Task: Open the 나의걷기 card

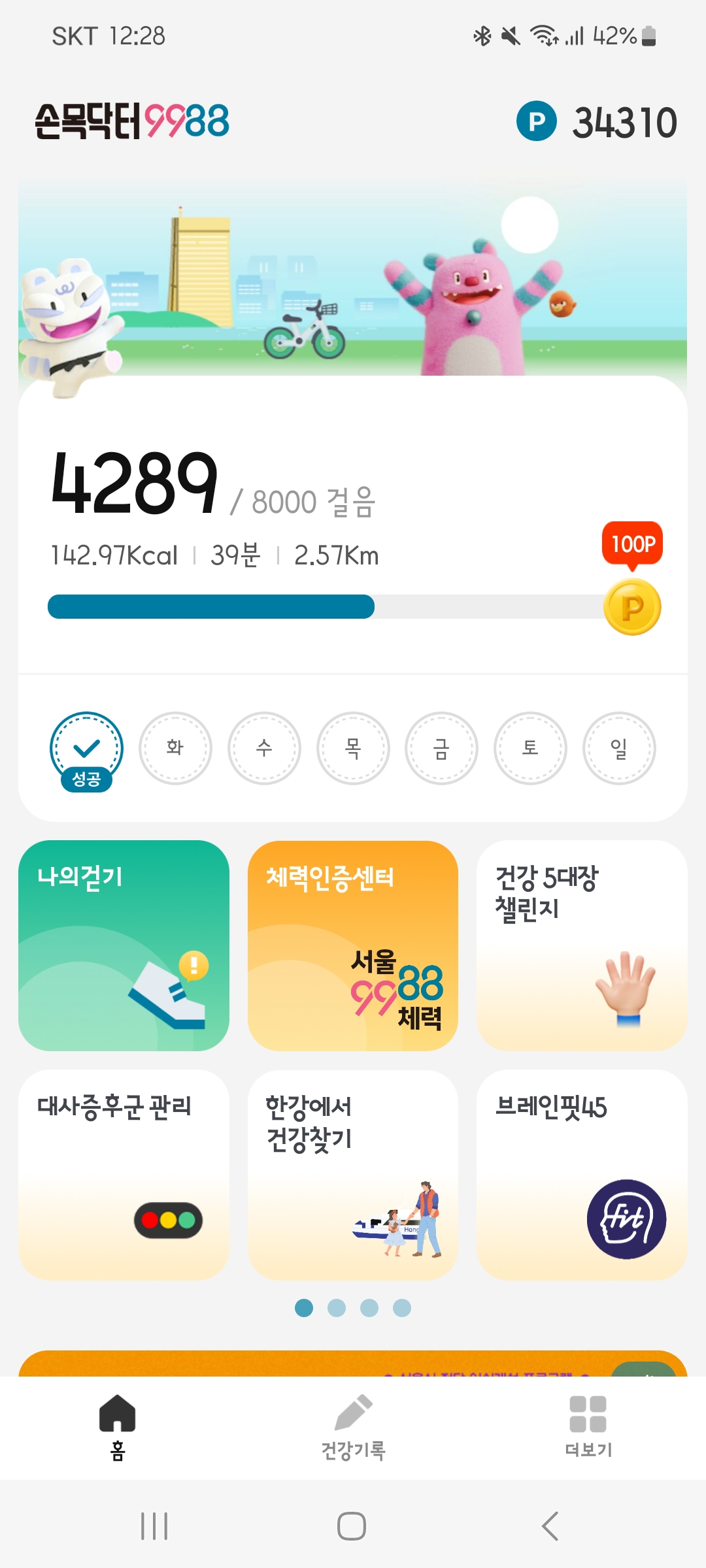Action: point(124,945)
